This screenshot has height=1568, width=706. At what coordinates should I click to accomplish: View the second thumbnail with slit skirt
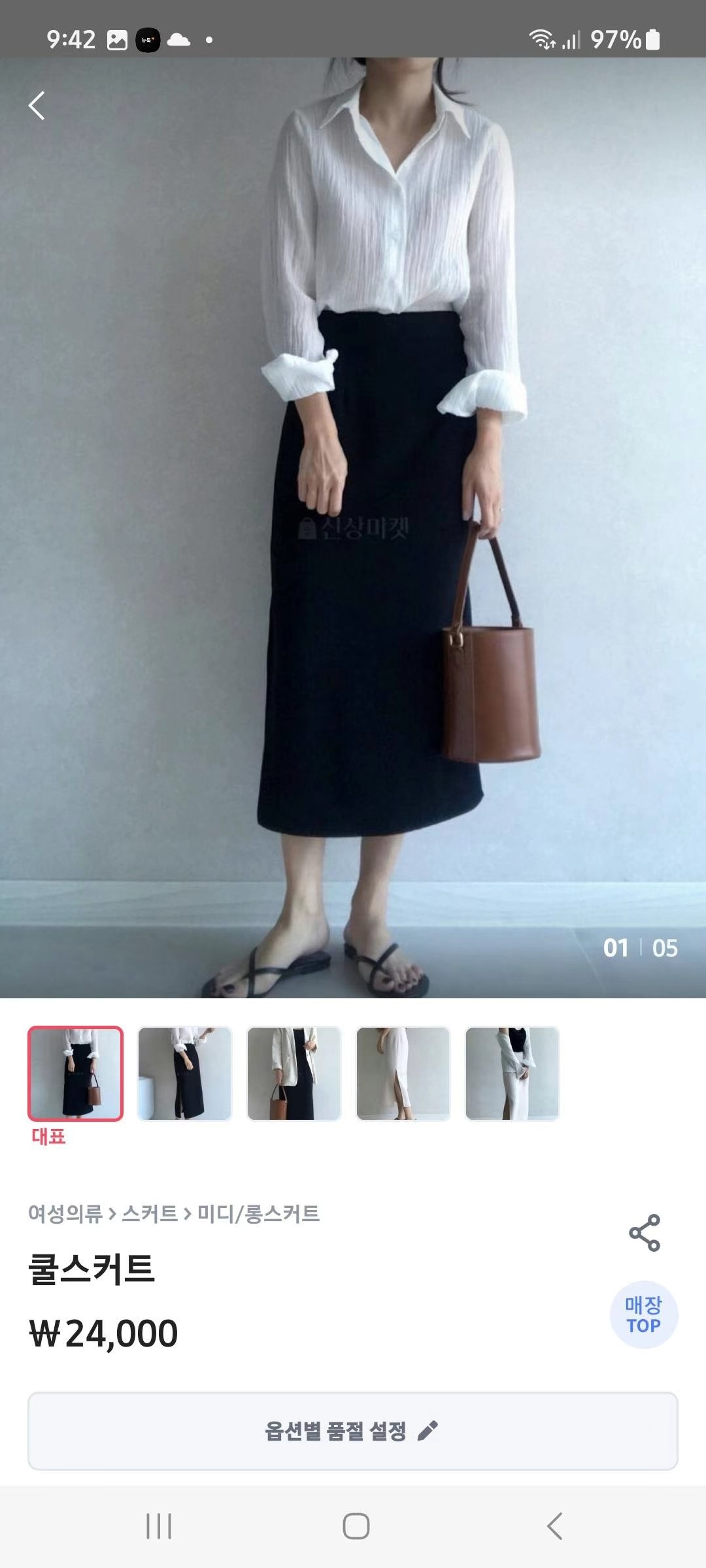click(184, 1073)
